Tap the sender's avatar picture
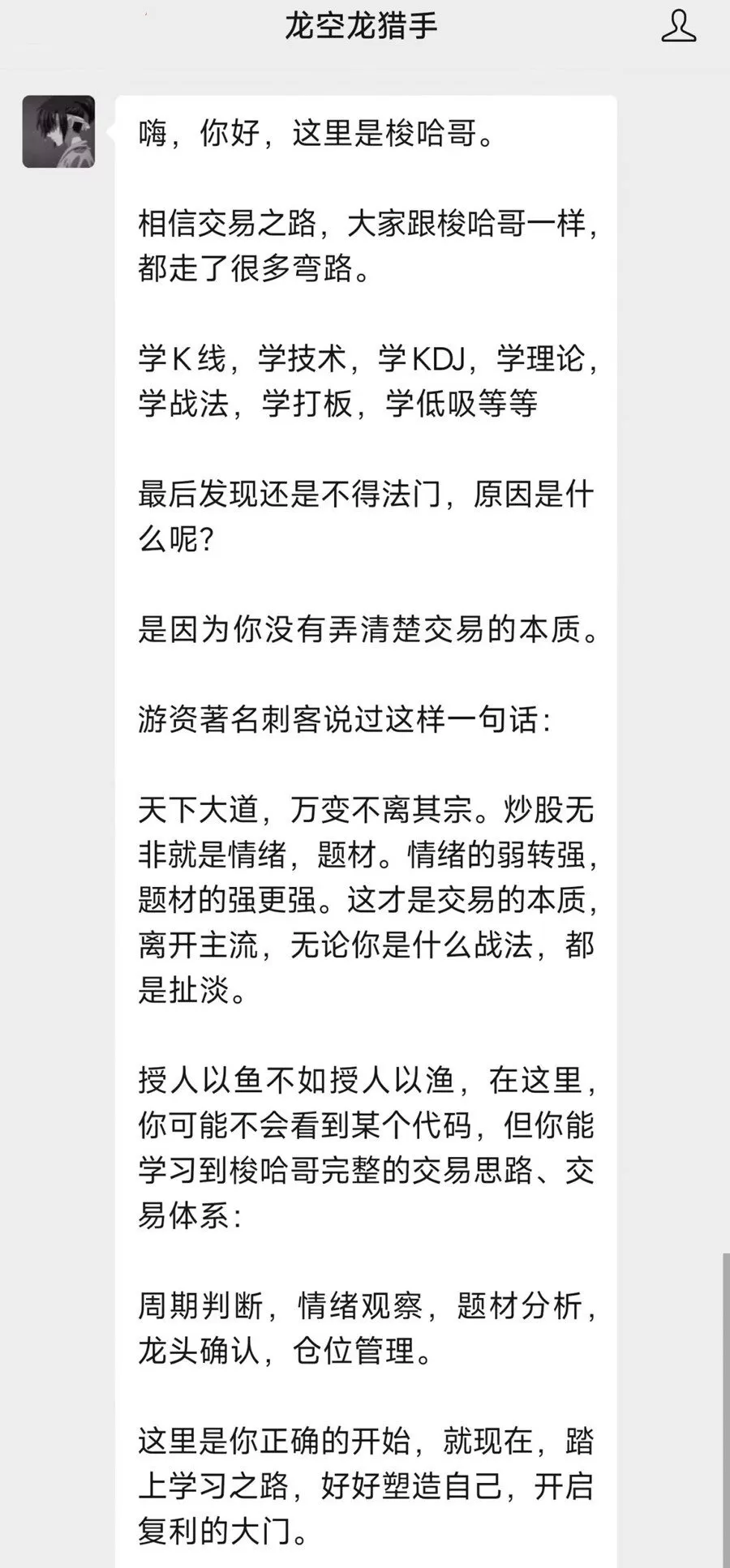This screenshot has height=1568, width=730. click(58, 131)
